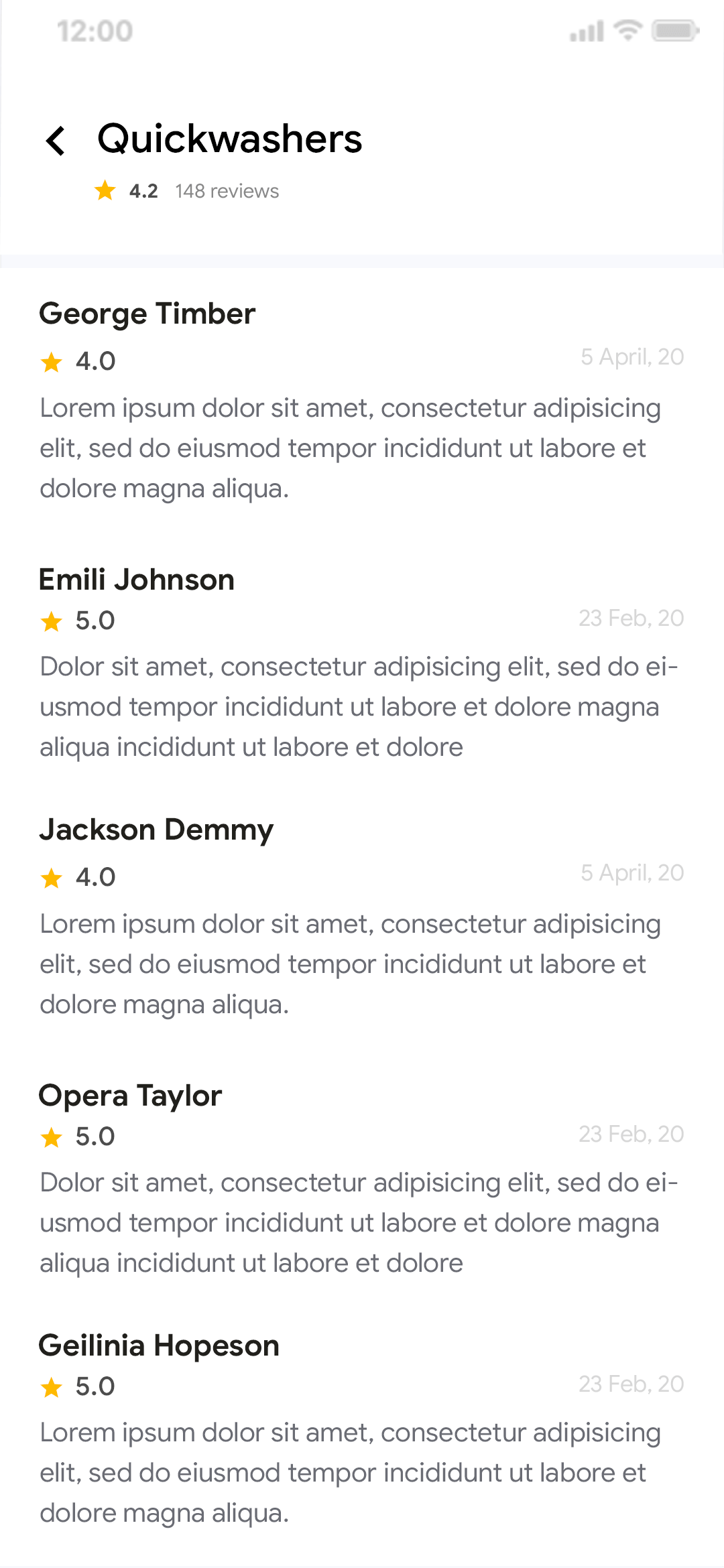
Task: Click the star beside Opera Taylor's rating
Action: 52,1137
